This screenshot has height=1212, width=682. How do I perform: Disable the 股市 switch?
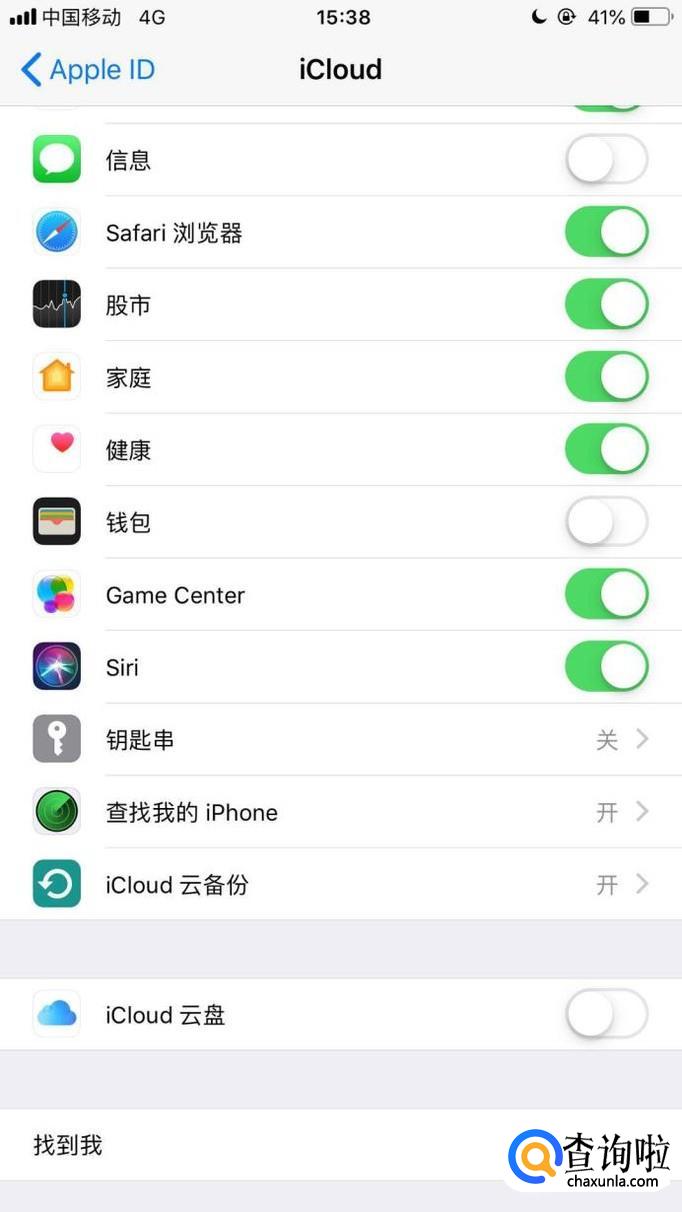coord(606,305)
